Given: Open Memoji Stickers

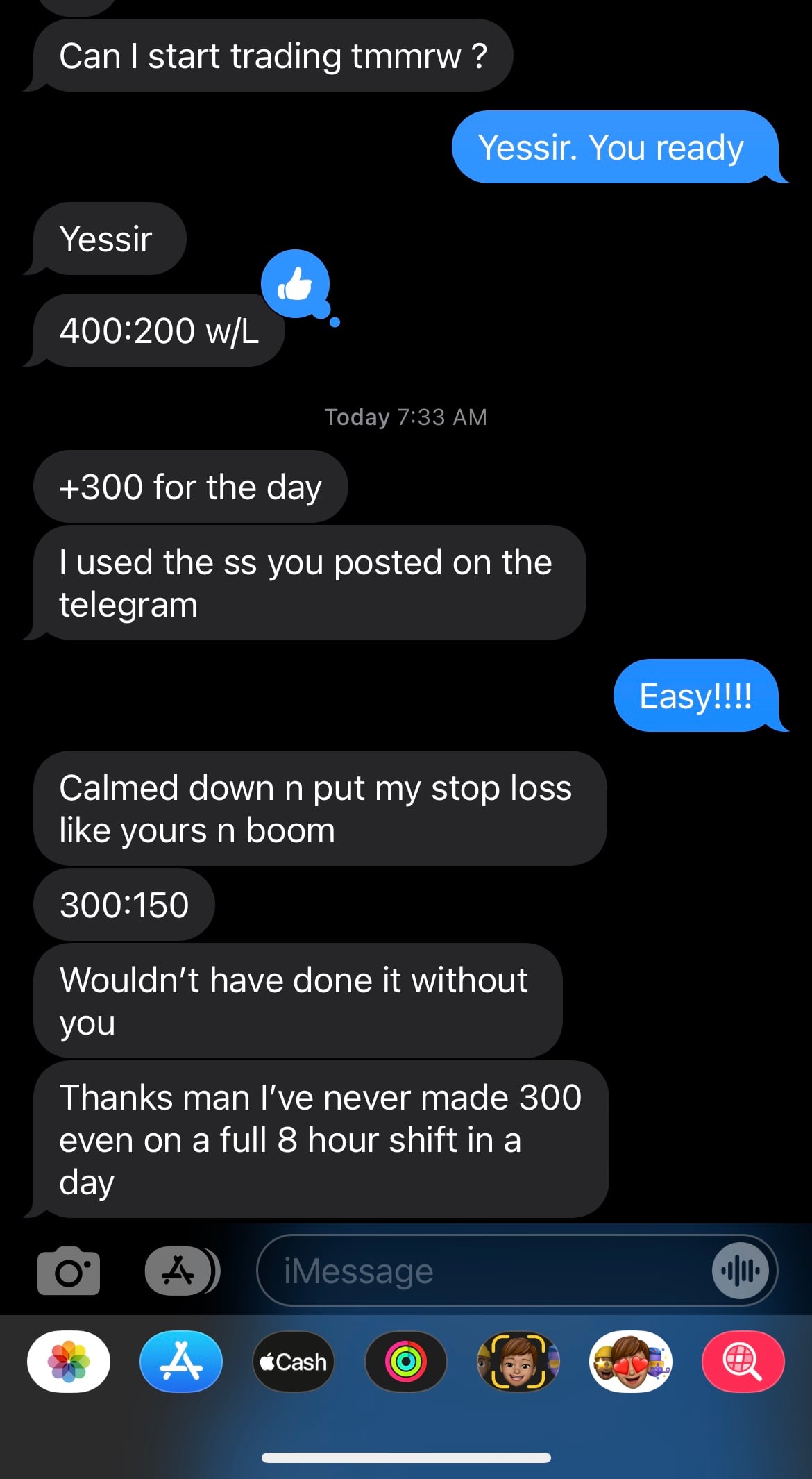Looking at the screenshot, I should (630, 1362).
